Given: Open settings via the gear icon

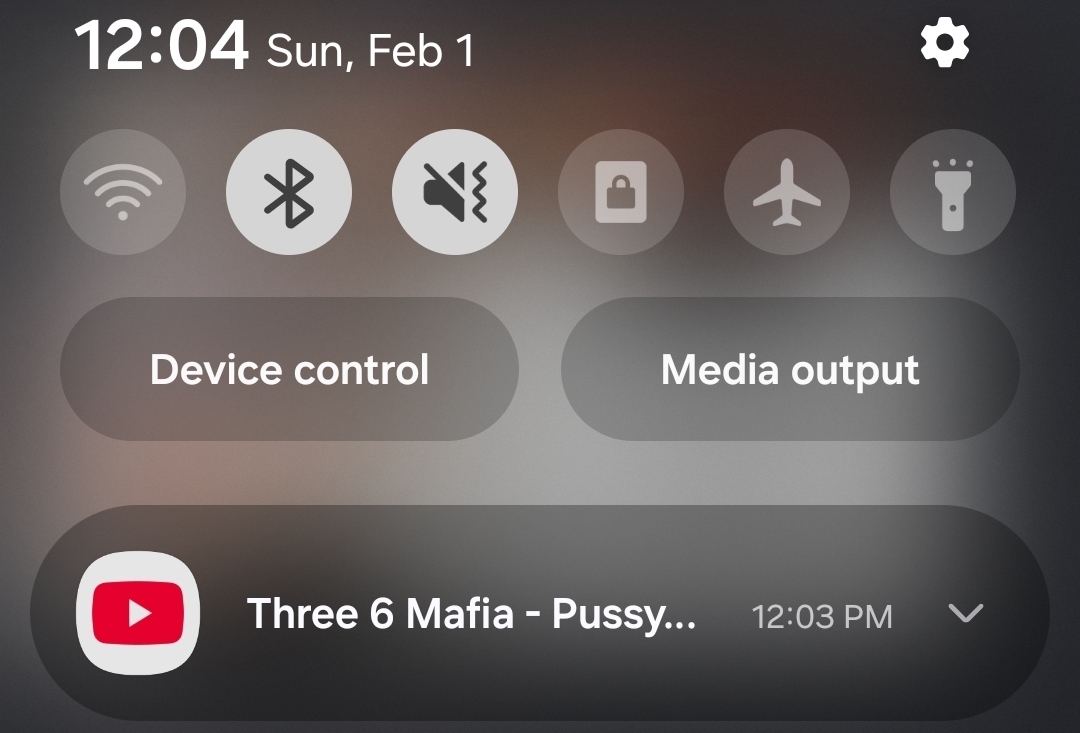Looking at the screenshot, I should pyautogui.click(x=944, y=45).
